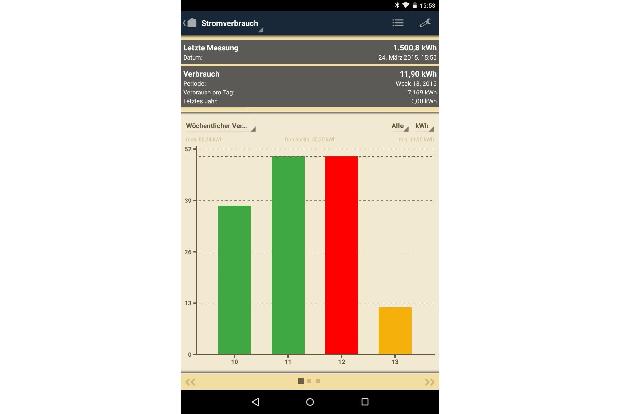Open the Alle period filter dropdown

(399, 127)
